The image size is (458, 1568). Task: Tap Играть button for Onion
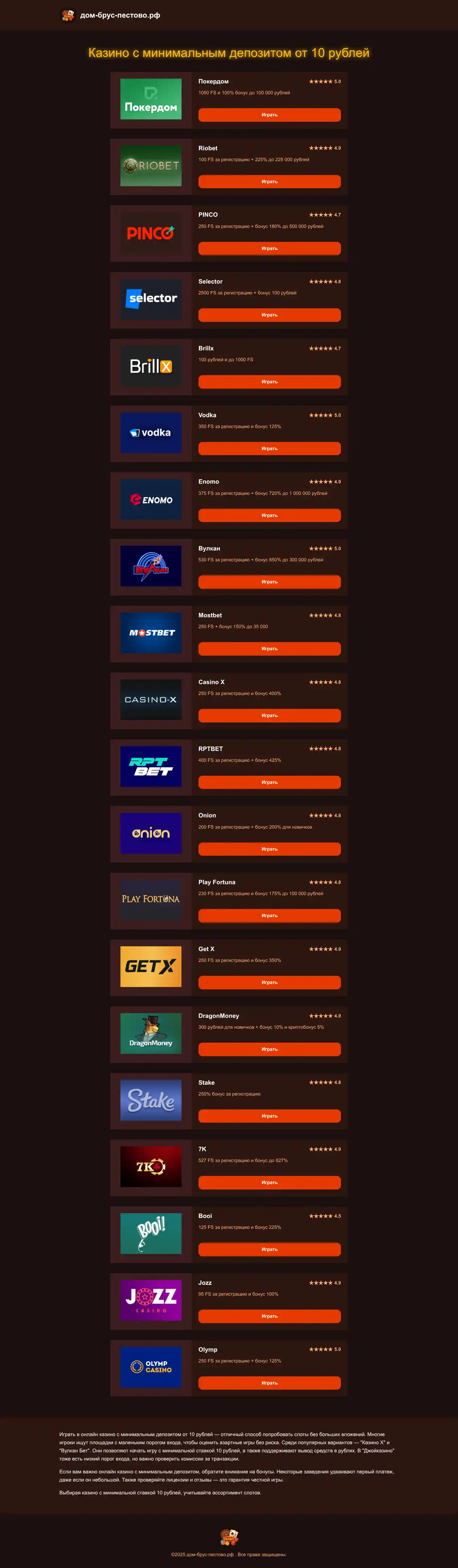(269, 849)
